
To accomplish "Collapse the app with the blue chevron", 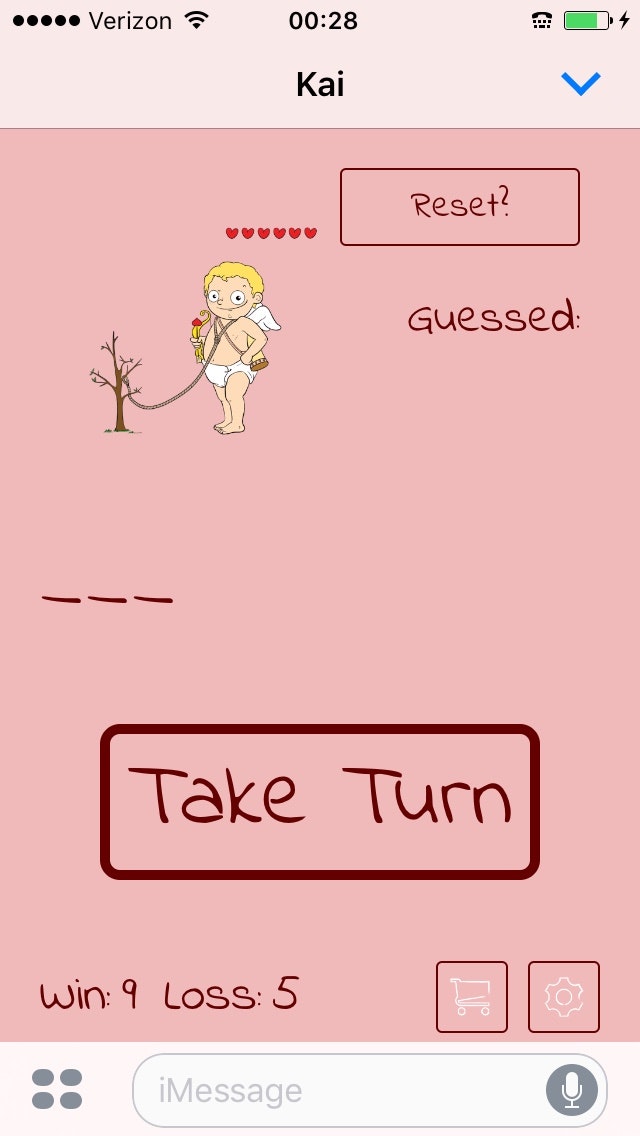I will (580, 84).
